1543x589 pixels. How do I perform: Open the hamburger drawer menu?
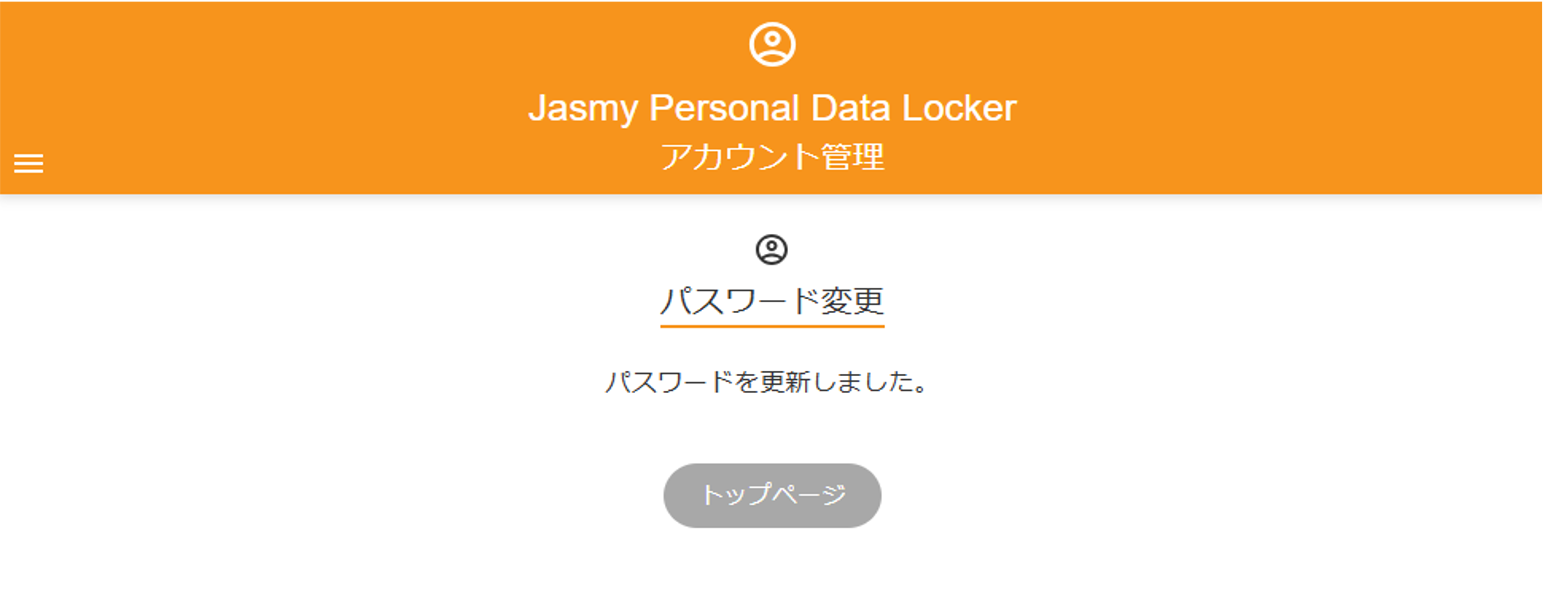click(x=29, y=164)
